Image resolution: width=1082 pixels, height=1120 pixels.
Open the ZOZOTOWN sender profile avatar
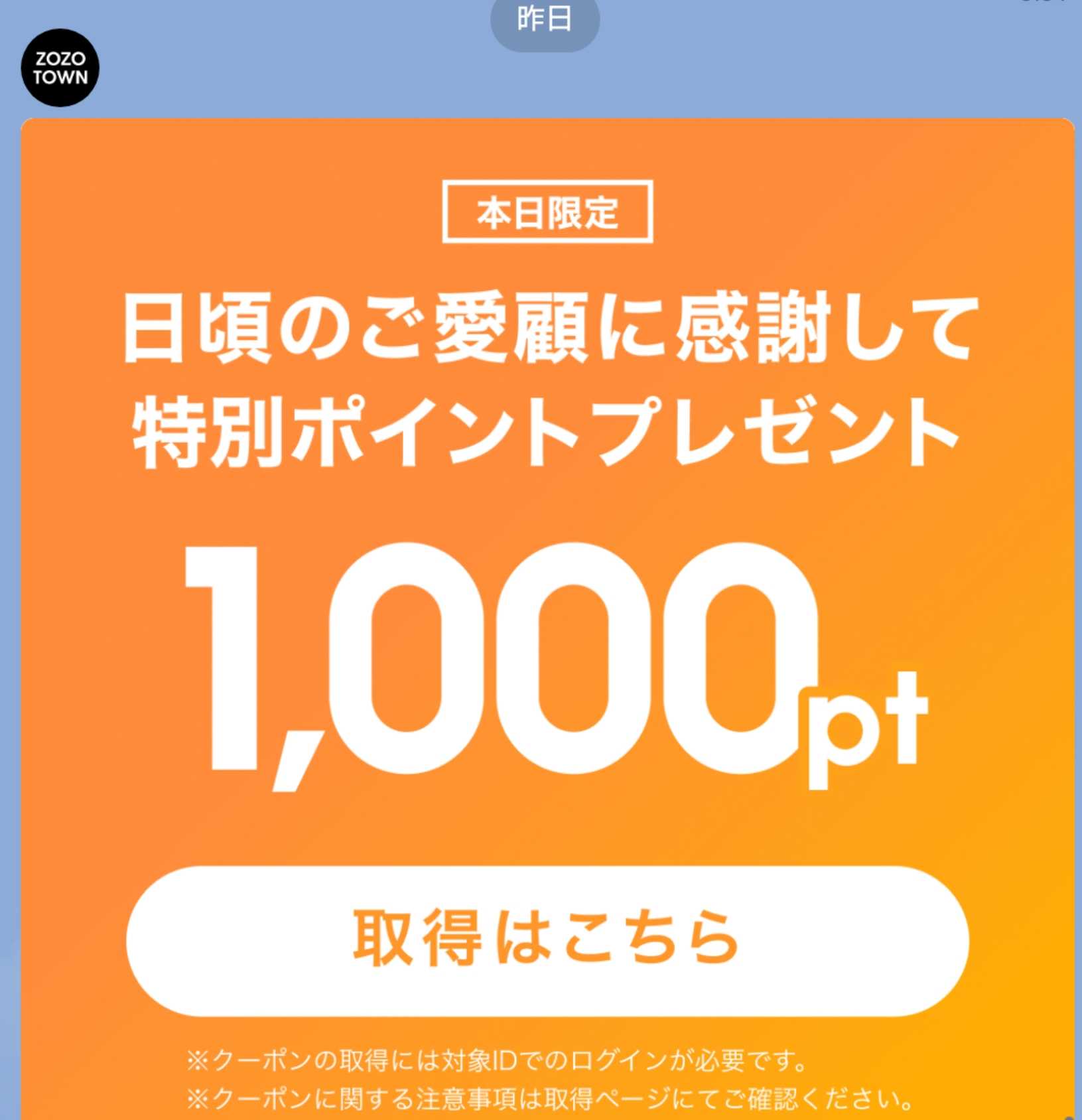click(60, 68)
